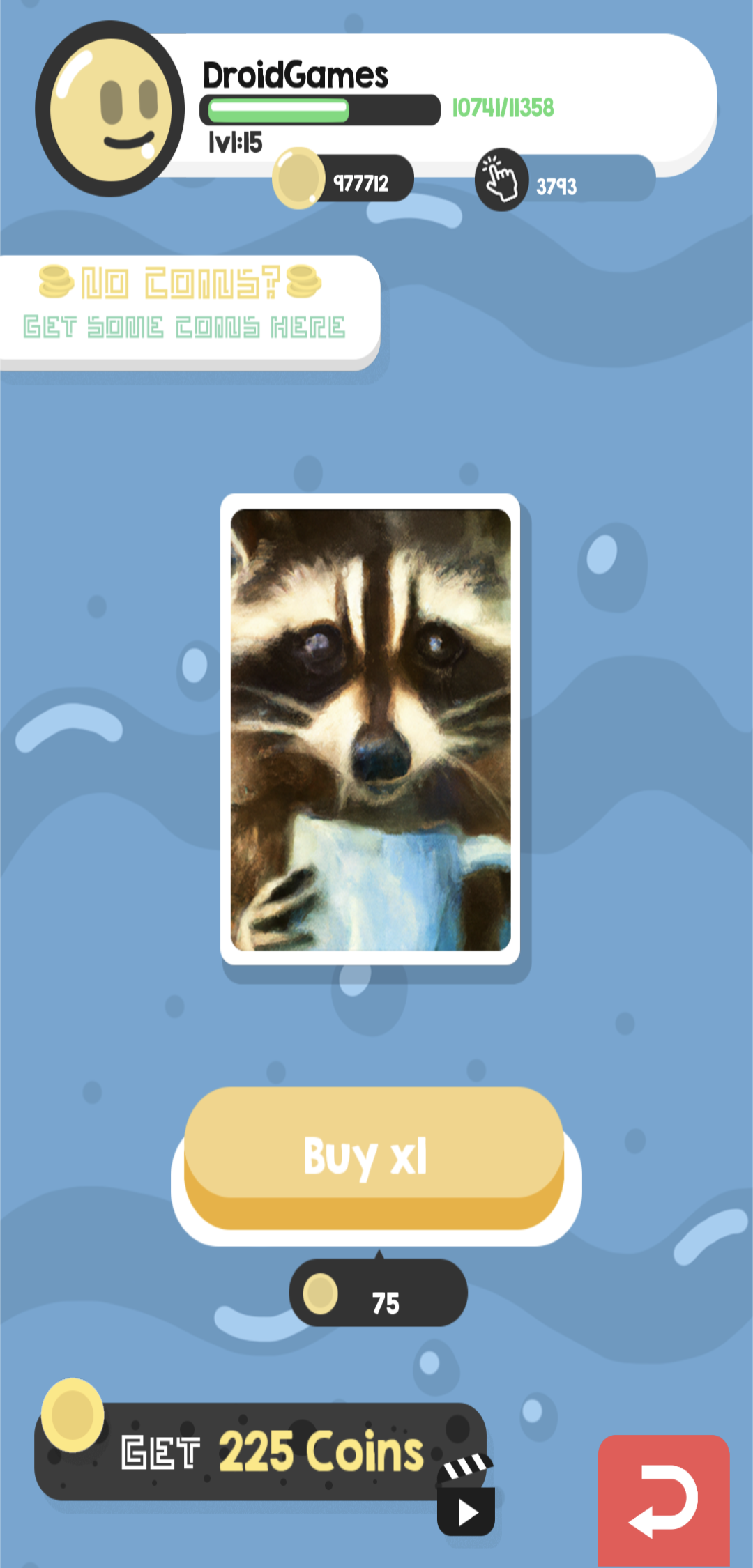Tap the coin stack icon left of No Coins text

click(56, 280)
